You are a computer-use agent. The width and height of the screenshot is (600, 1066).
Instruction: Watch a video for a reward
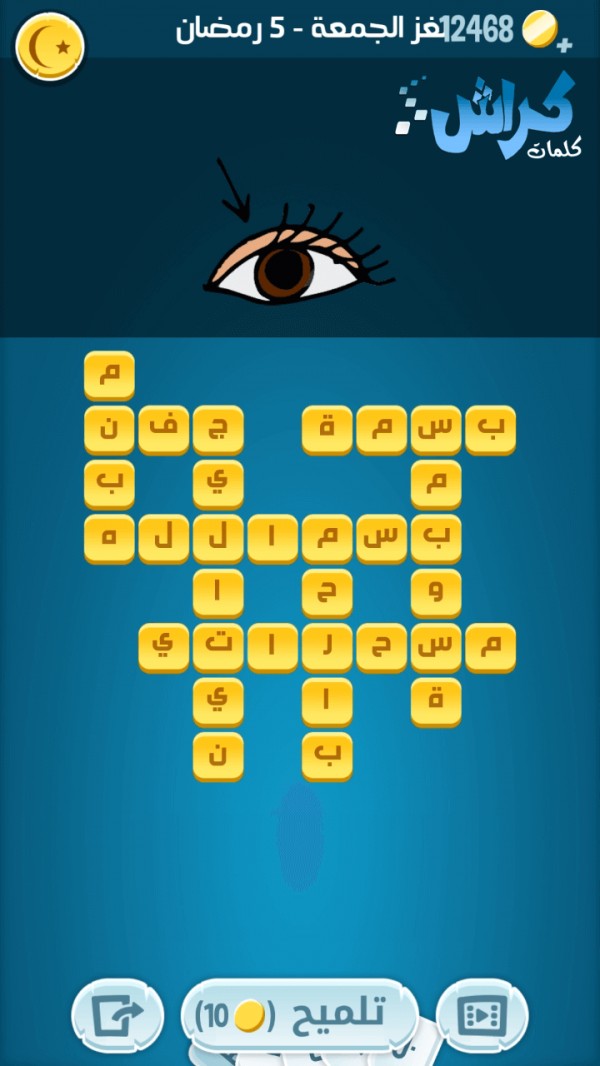[482, 1015]
